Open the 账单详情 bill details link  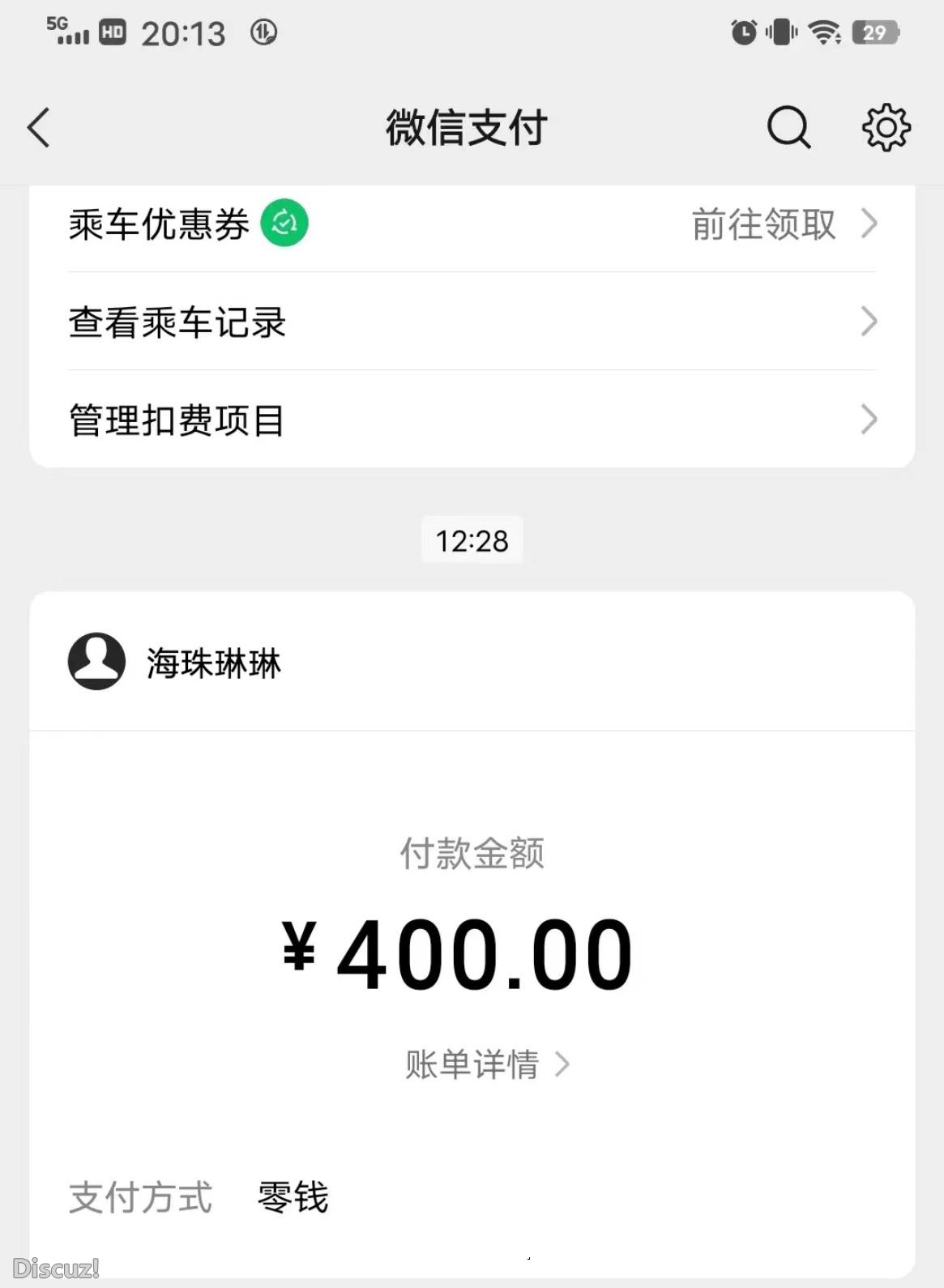(472, 1063)
